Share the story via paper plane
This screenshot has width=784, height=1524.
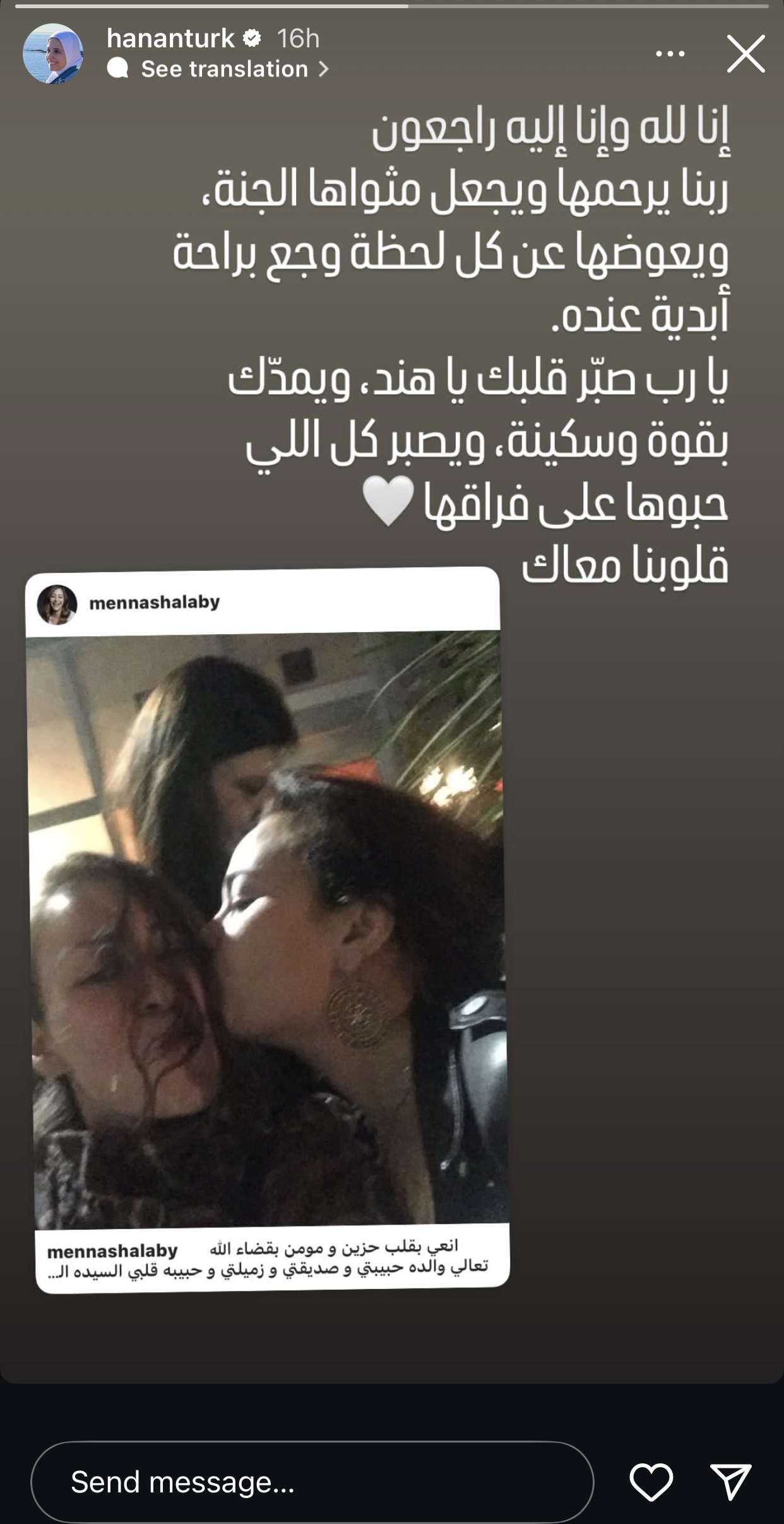730,1482
